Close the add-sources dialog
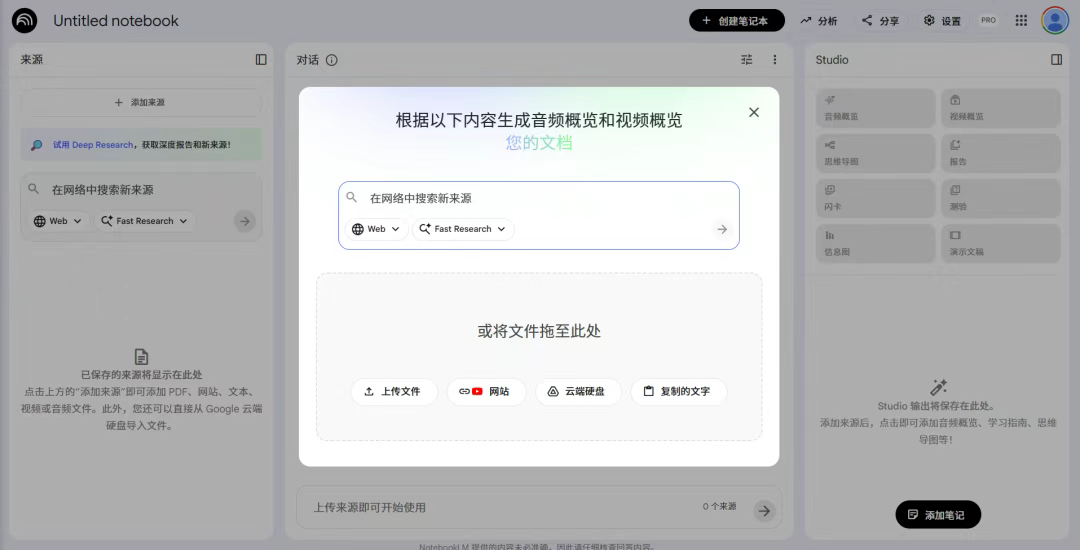Image resolution: width=1080 pixels, height=550 pixels. (x=754, y=112)
